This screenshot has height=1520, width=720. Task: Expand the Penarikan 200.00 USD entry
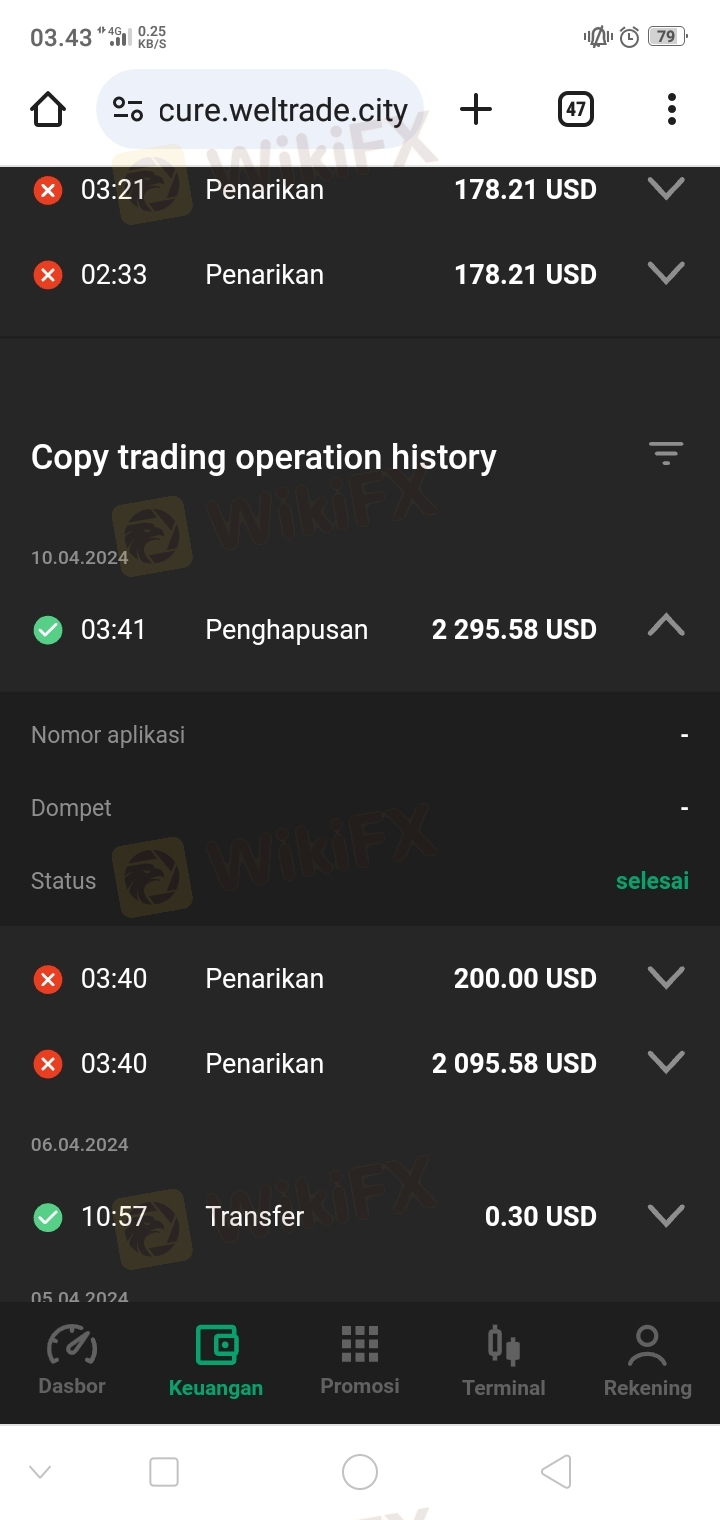click(666, 977)
